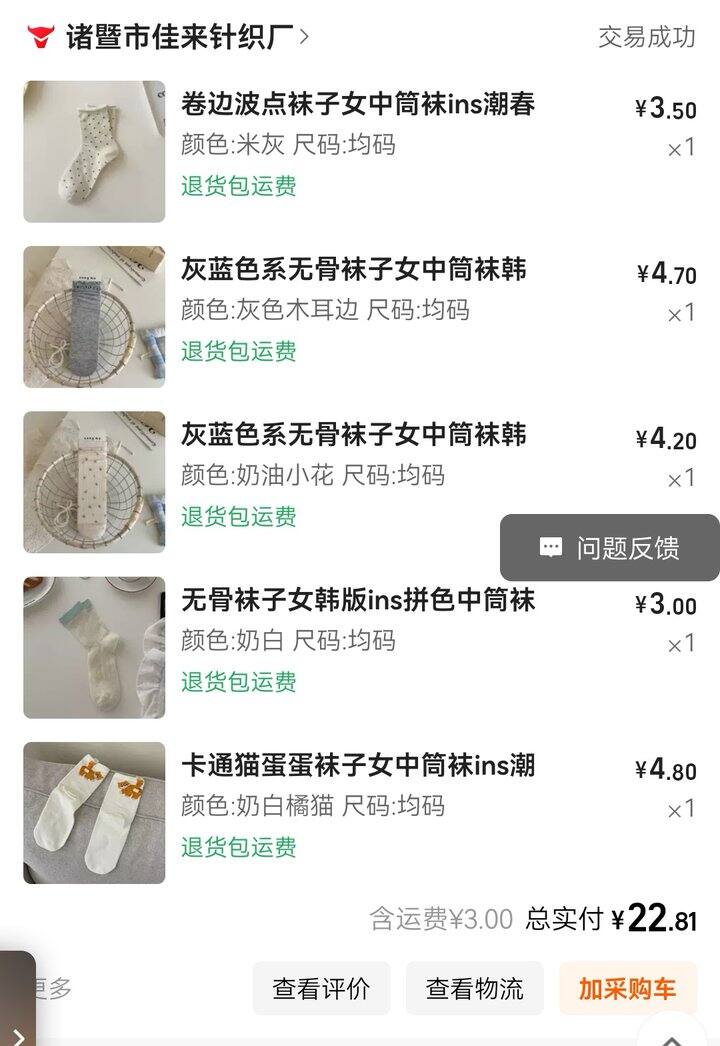The image size is (720, 1046).
Task: Open the 卷边波点袜子 米灰 item
Action: 358,104
